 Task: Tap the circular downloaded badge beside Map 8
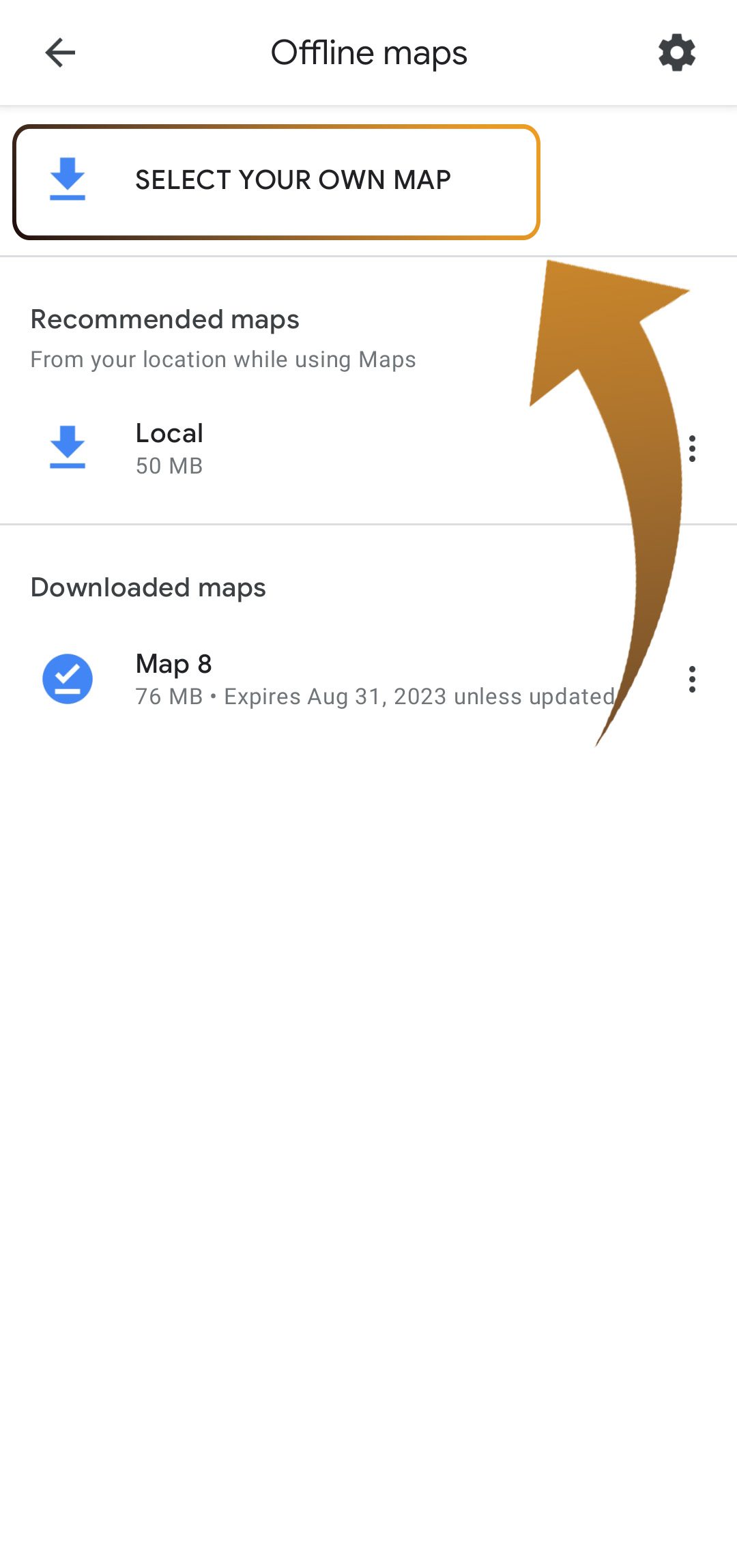coord(68,677)
